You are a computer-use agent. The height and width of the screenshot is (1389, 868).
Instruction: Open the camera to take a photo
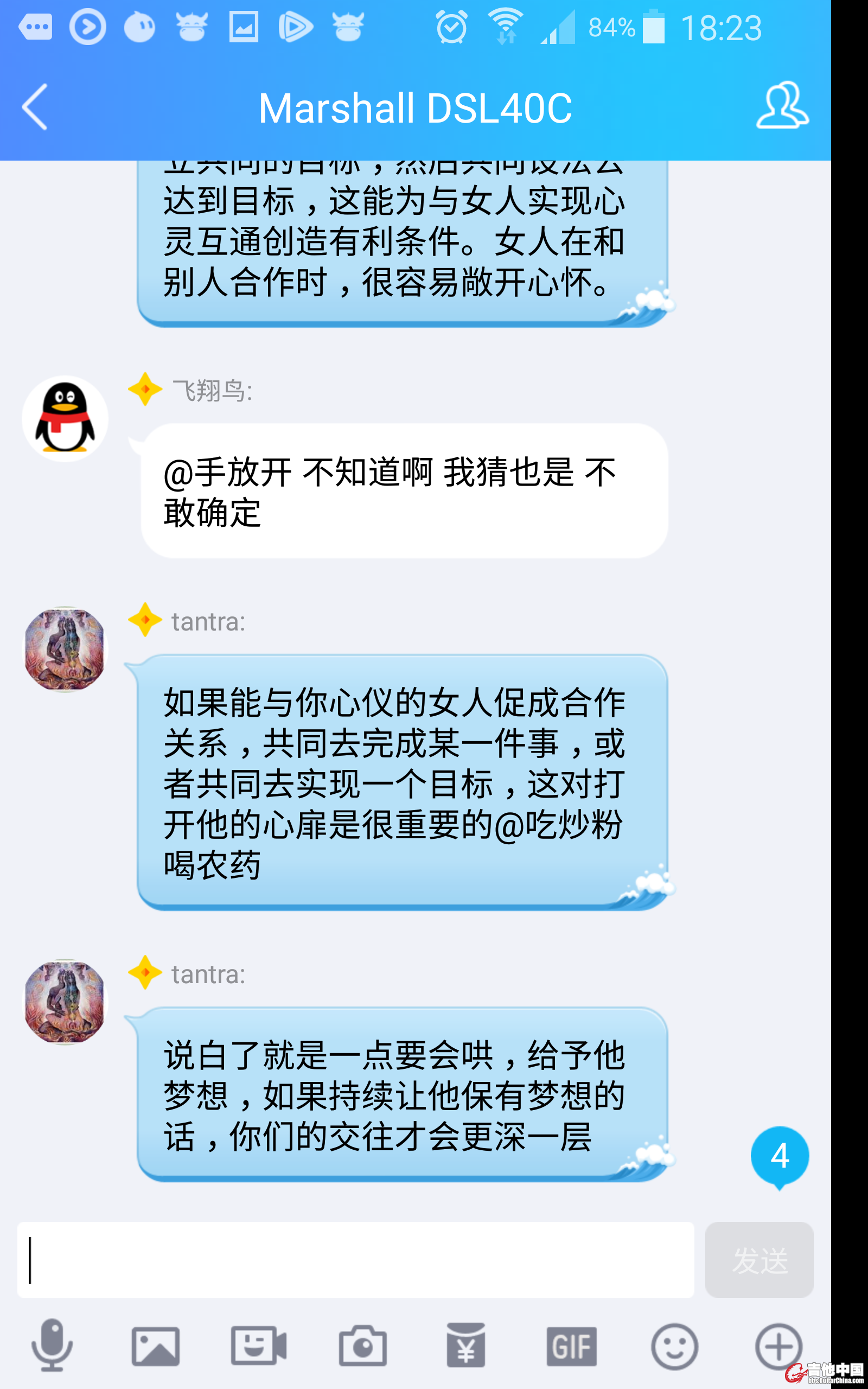click(x=362, y=1346)
